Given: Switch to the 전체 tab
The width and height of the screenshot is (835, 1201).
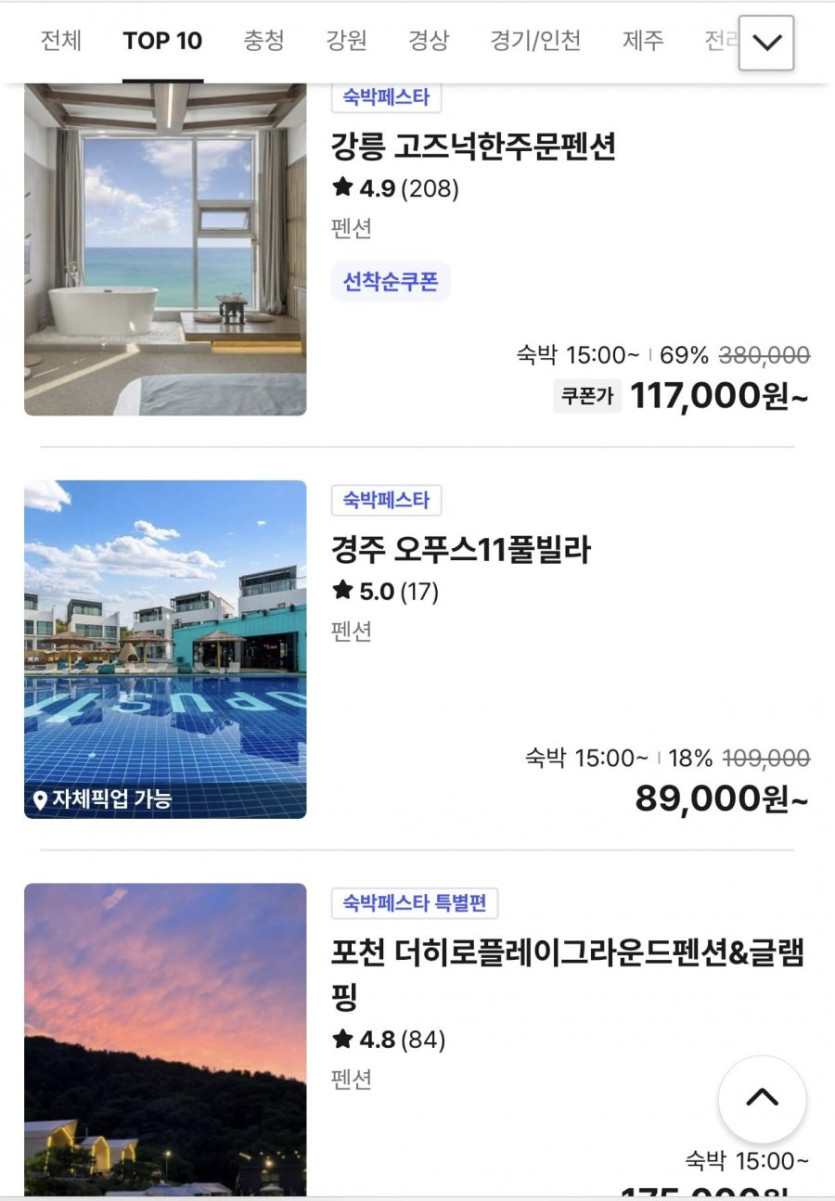Looking at the screenshot, I should point(61,41).
